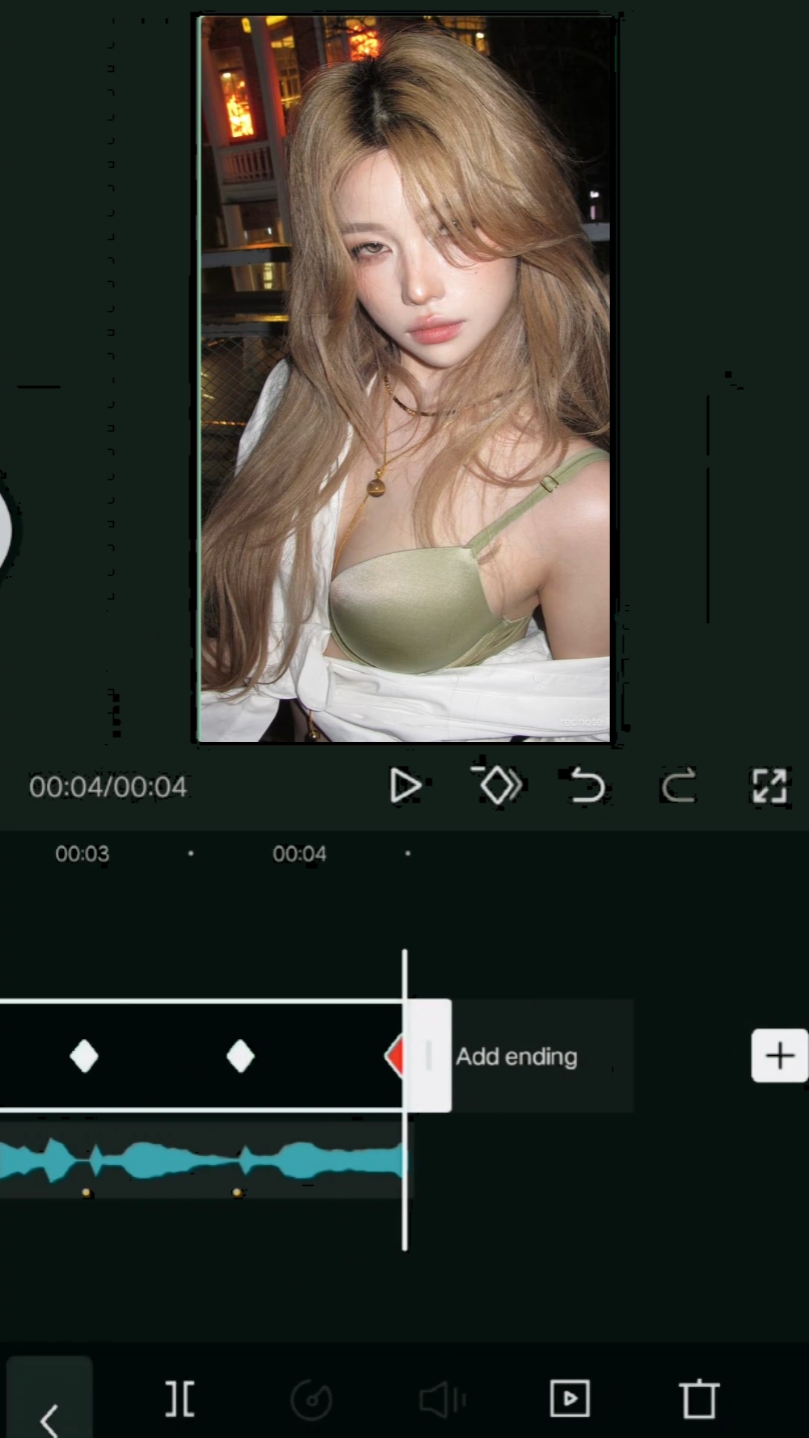
Task: Select the audio waveform track
Action: [x=204, y=1161]
